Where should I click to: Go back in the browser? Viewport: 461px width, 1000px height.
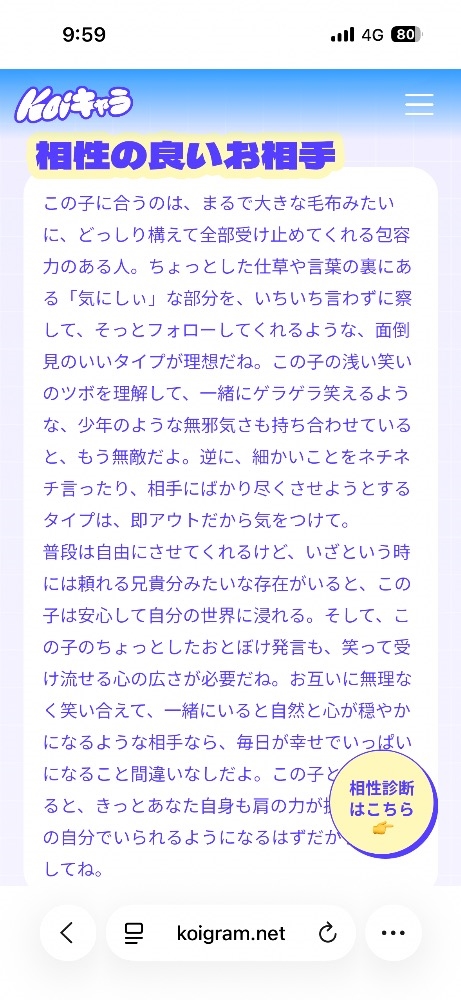(x=68, y=933)
